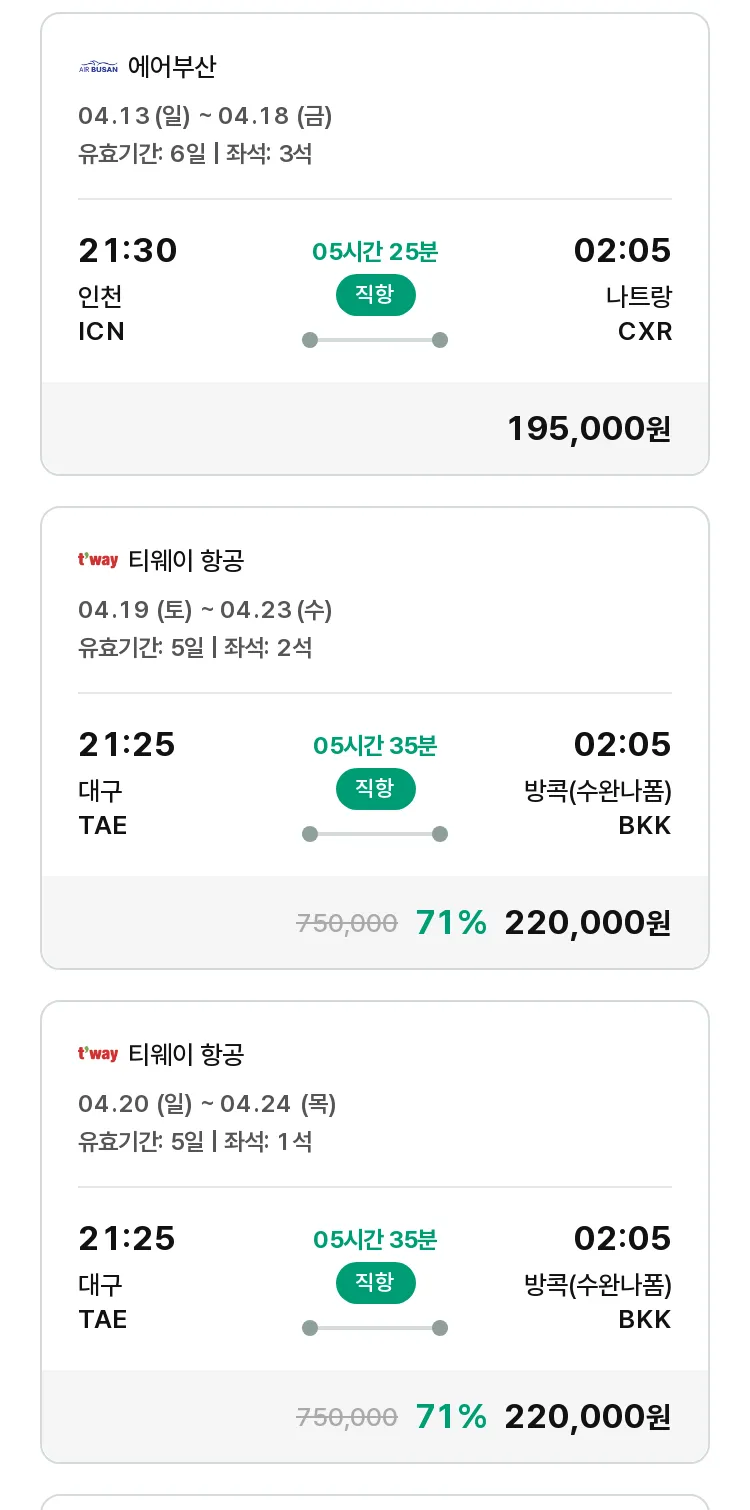Open the Air Busan Incheon to Nha Trang flight
This screenshot has height=1510, width=750.
click(x=375, y=244)
